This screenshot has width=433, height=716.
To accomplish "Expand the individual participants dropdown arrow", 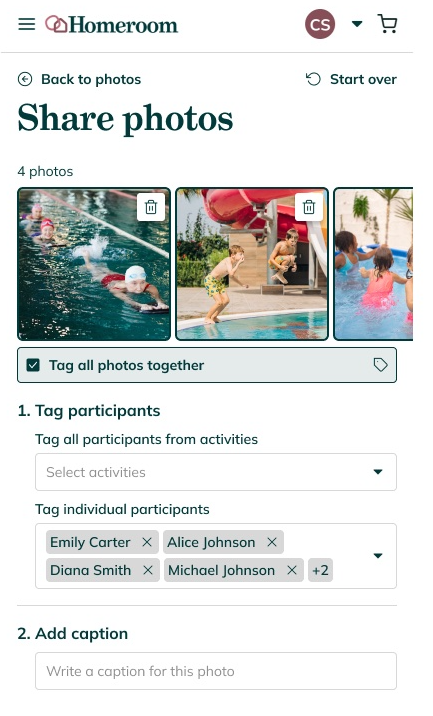I will tap(378, 556).
